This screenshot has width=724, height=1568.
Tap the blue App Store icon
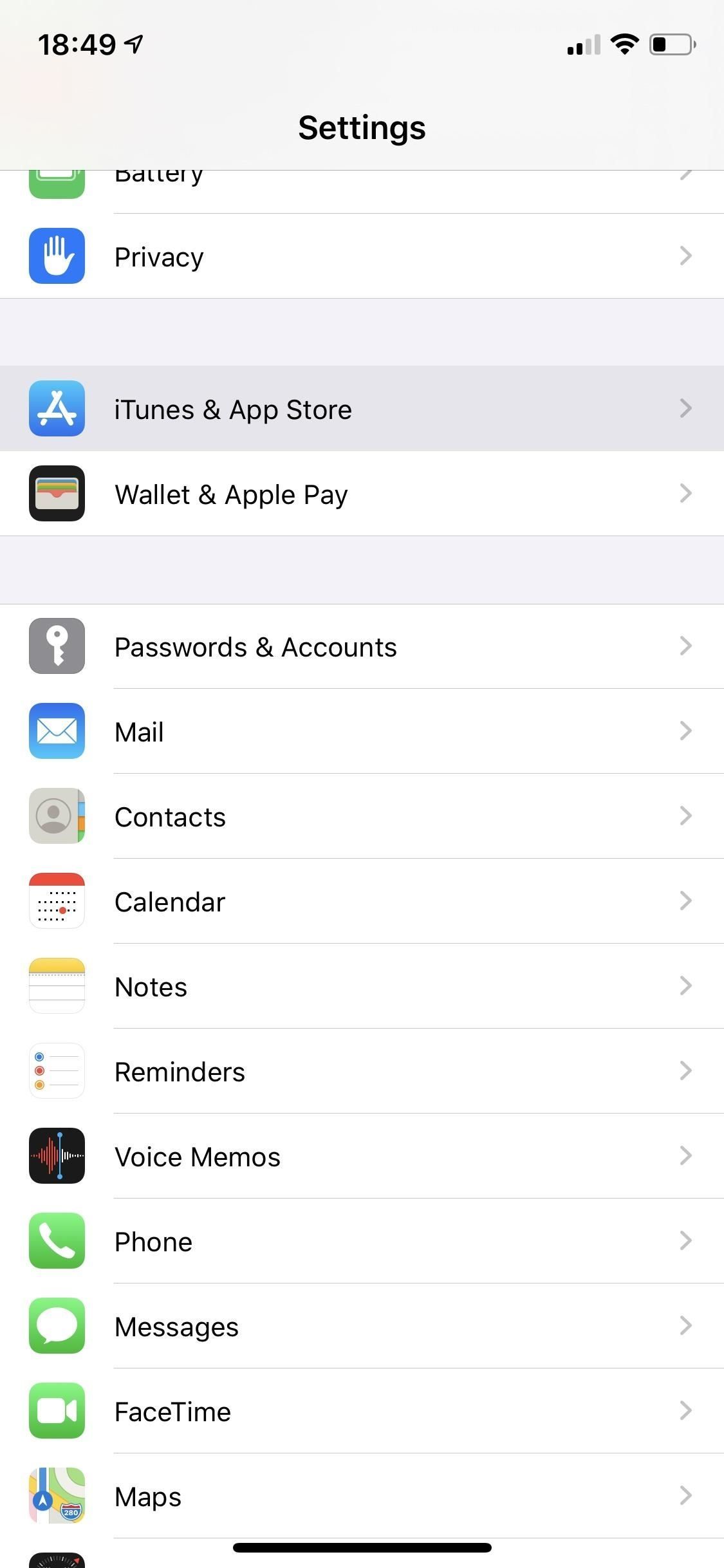point(57,409)
